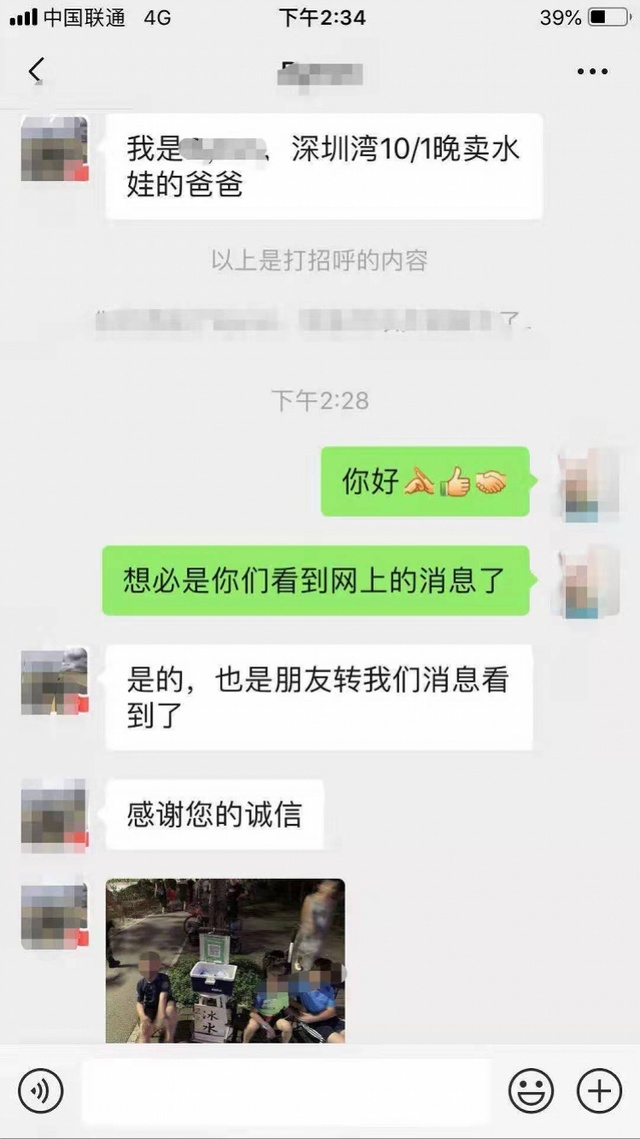Open the plus attachments menu
This screenshot has height=1139, width=640.
(599, 1090)
